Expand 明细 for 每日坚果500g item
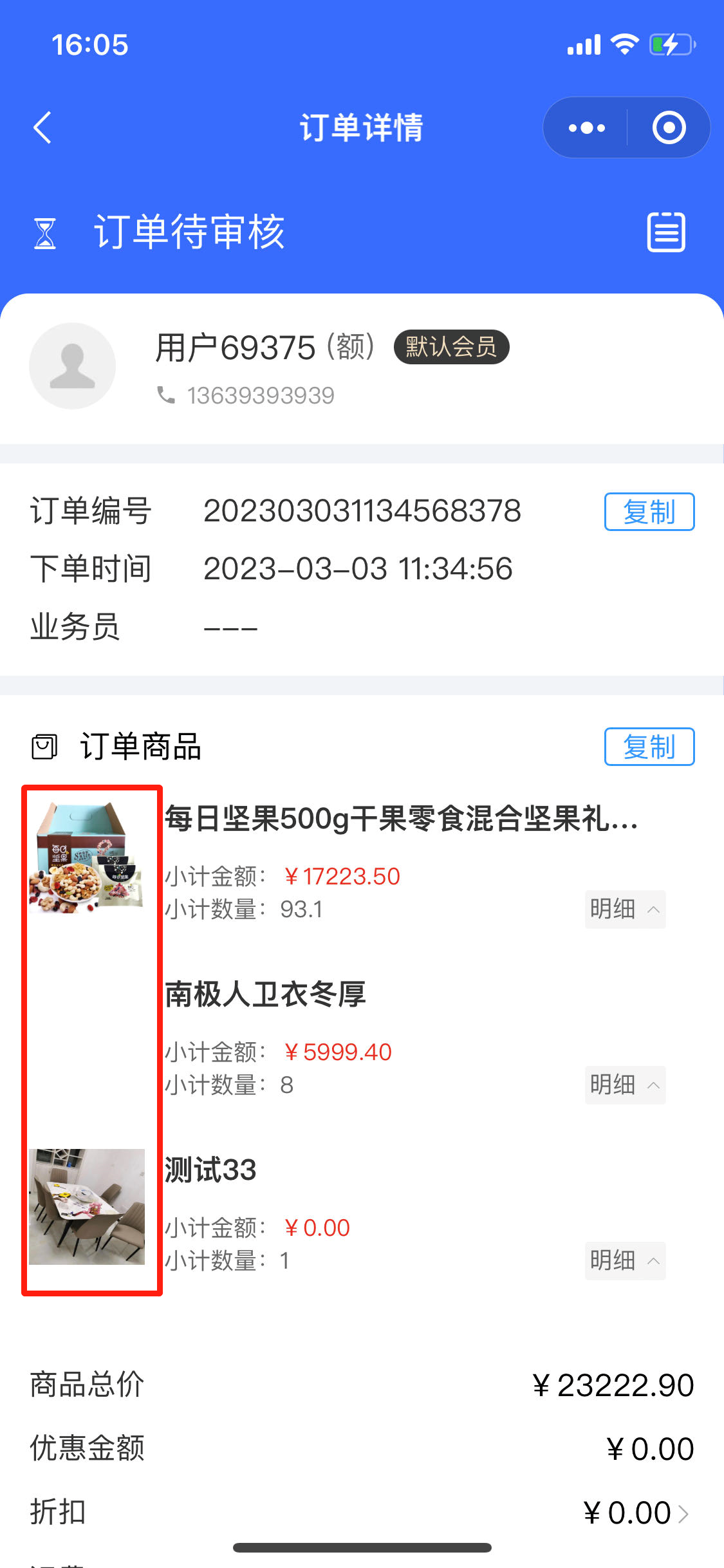The height and width of the screenshot is (1568, 724). (x=625, y=910)
